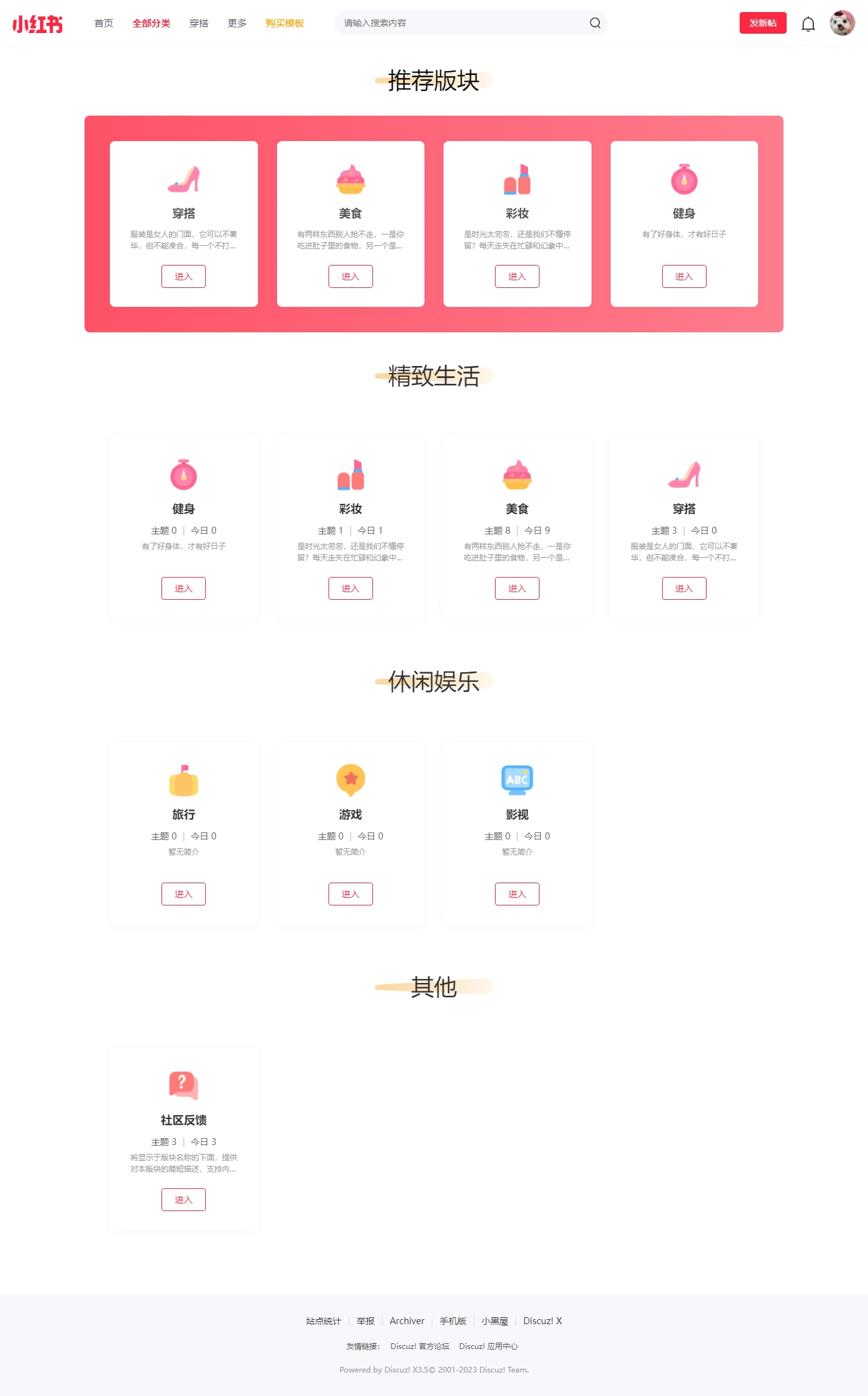The width and height of the screenshot is (868, 1396).
Task: Enter 健身 in the 推荐版块 section
Action: (x=684, y=276)
